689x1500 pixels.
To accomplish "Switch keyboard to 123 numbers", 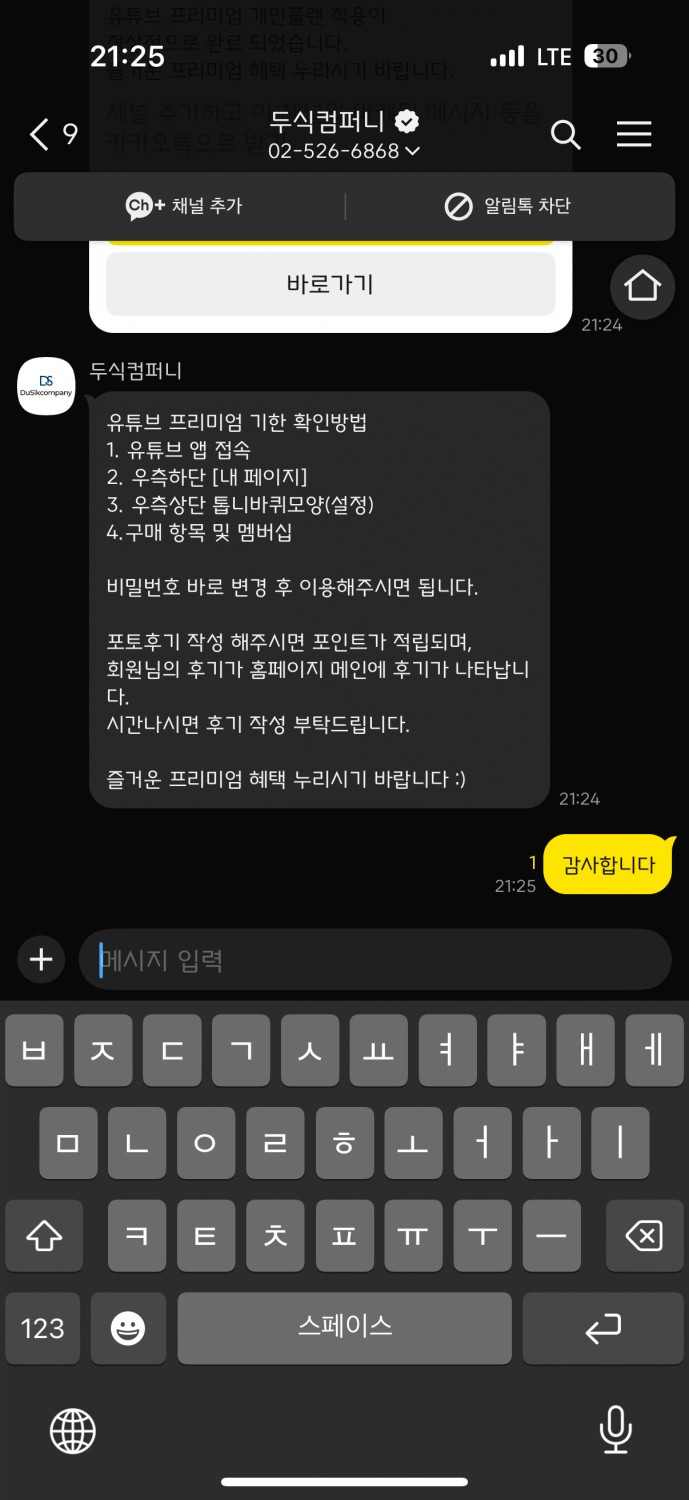I will [43, 1328].
